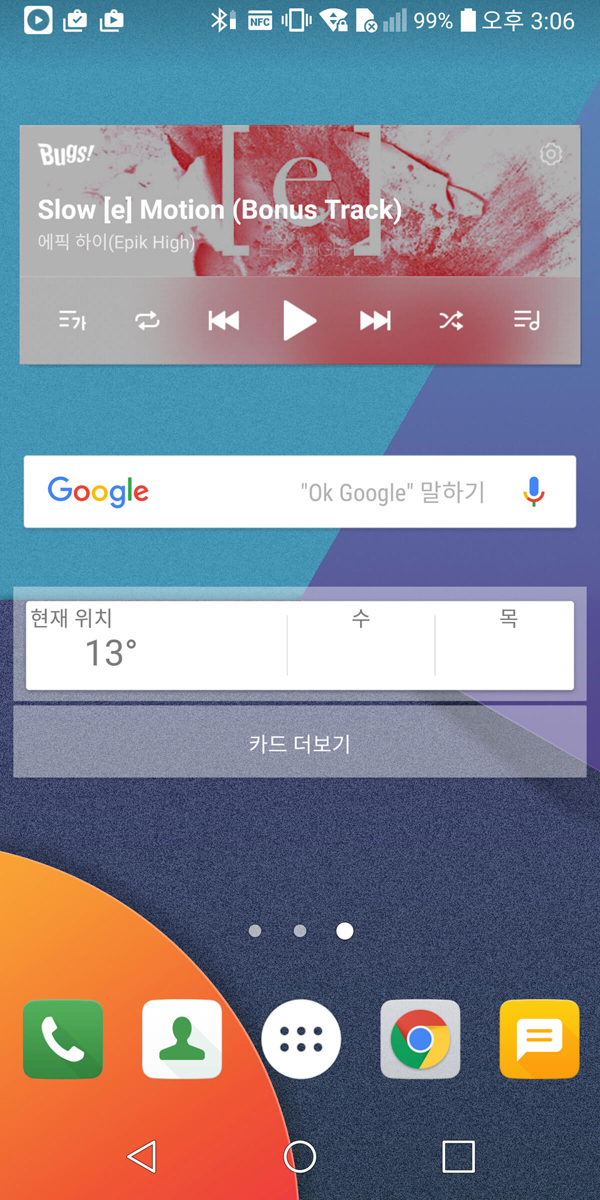Skip to the next track

375,321
